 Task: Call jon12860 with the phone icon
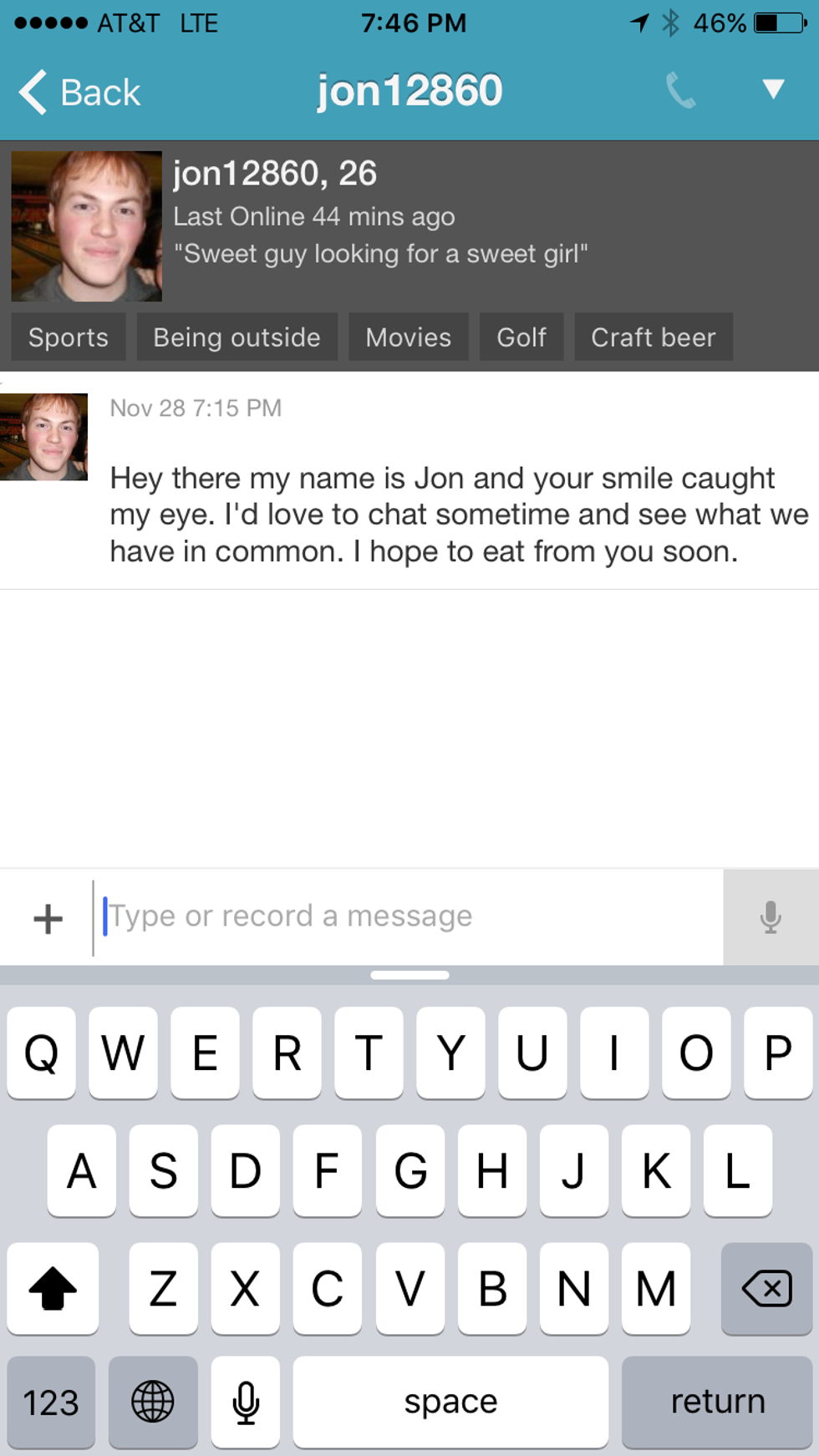[x=680, y=90]
